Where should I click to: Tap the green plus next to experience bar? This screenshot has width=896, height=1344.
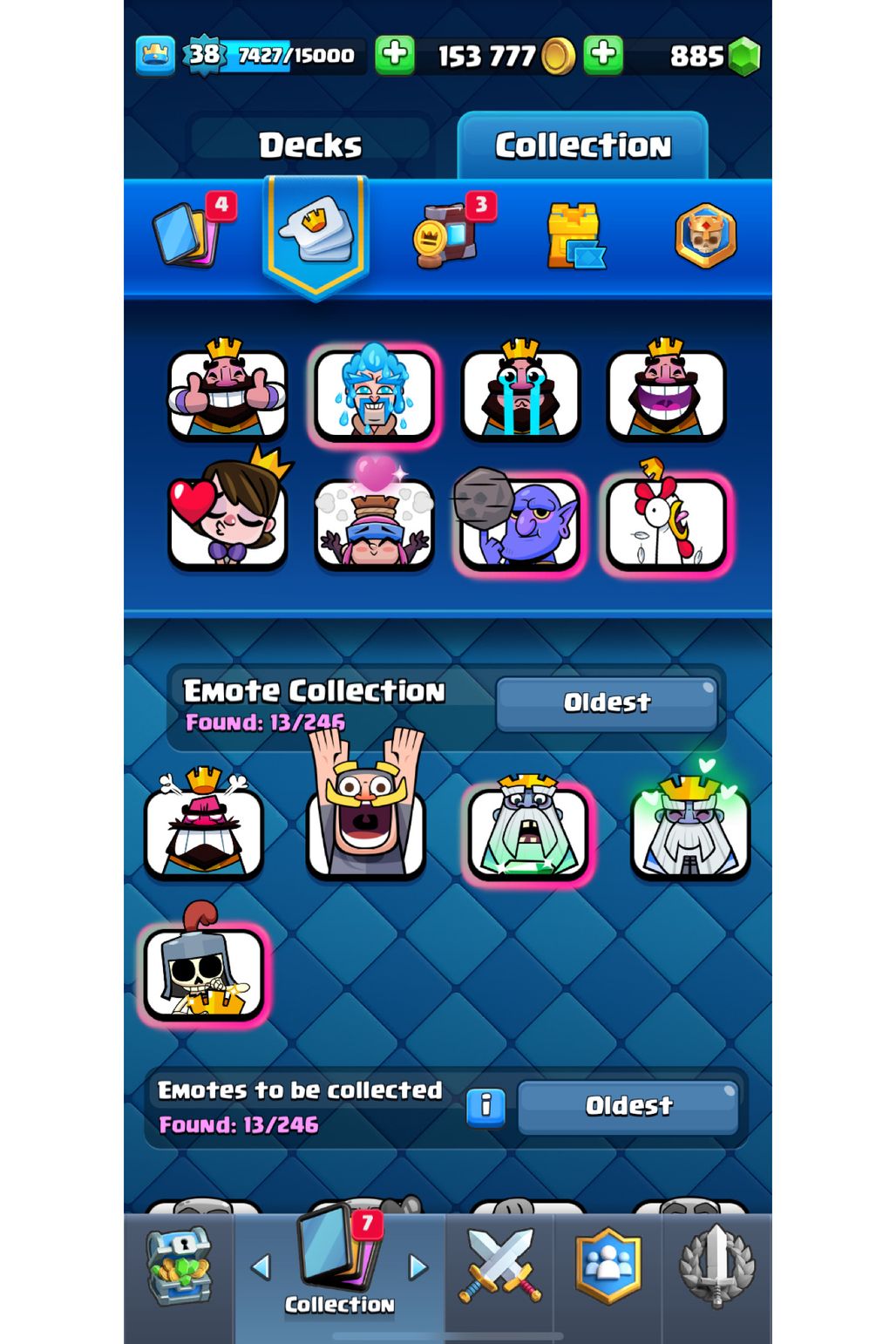[395, 56]
